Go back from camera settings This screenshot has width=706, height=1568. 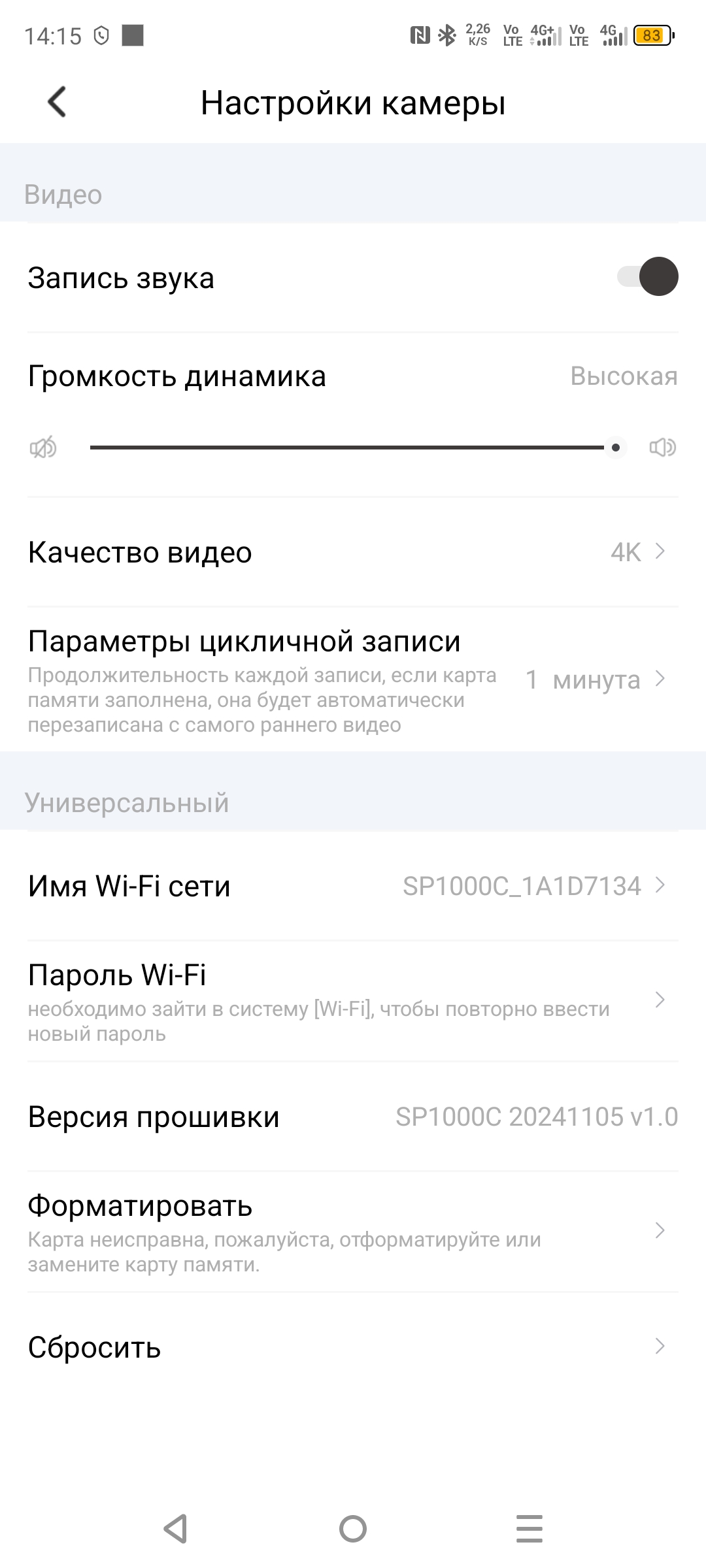[x=58, y=103]
